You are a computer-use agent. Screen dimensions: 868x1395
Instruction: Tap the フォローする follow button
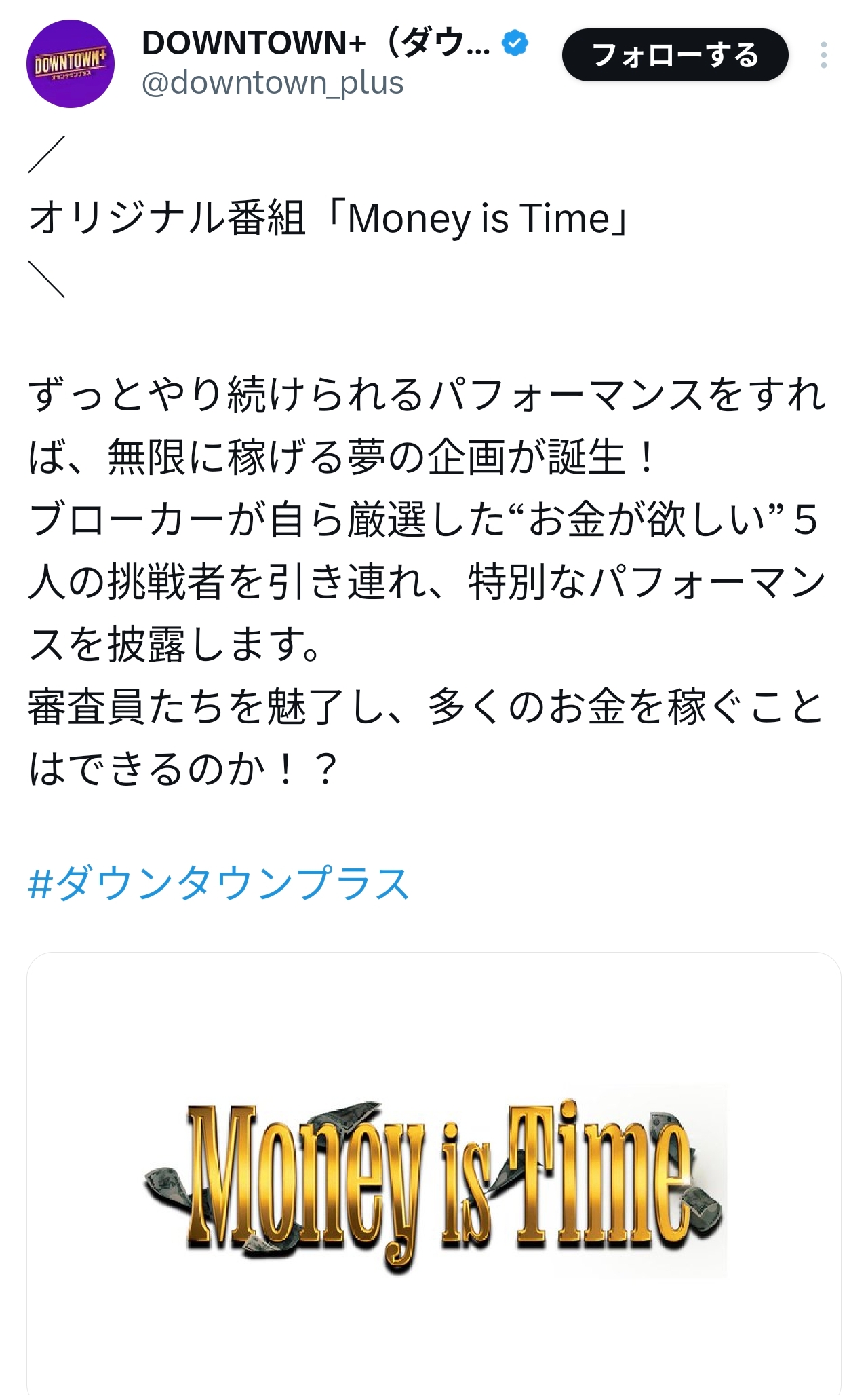675,55
